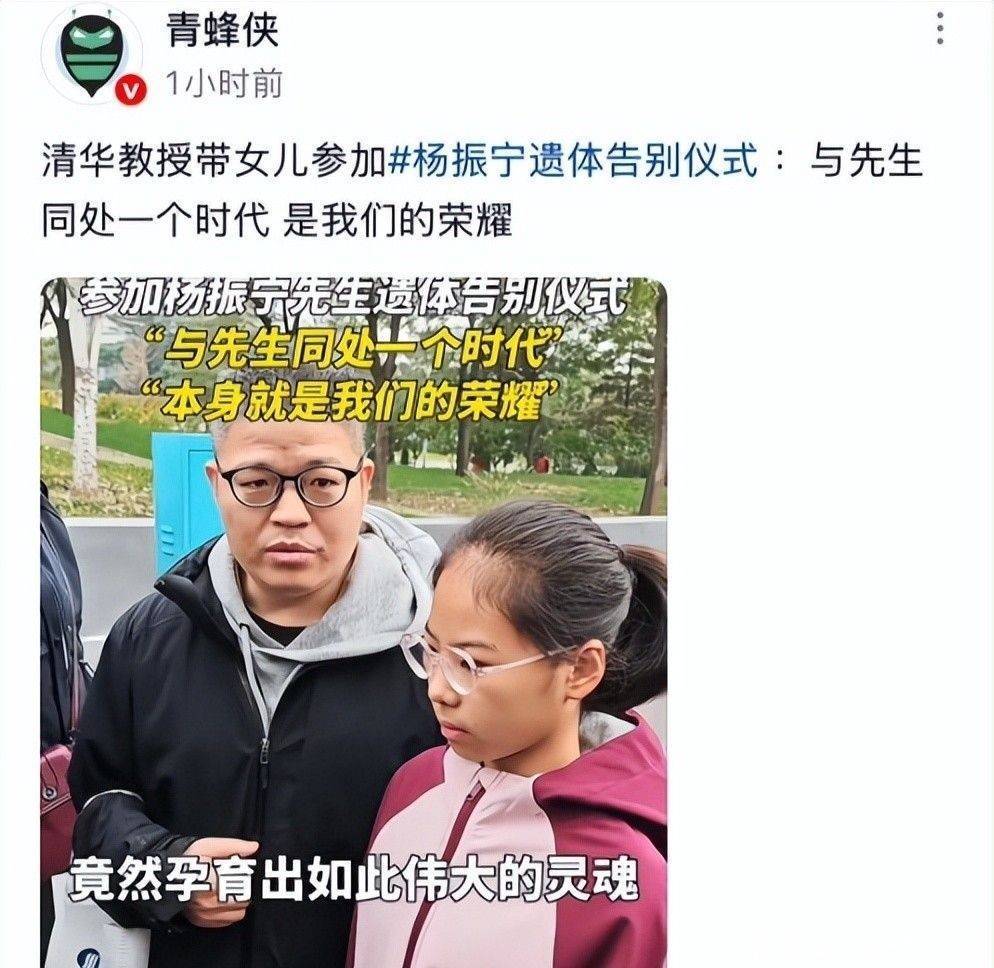Viewport: 994px width, 968px height.
Task: Open 青蜂侠's profile avatar
Action: click(x=91, y=54)
